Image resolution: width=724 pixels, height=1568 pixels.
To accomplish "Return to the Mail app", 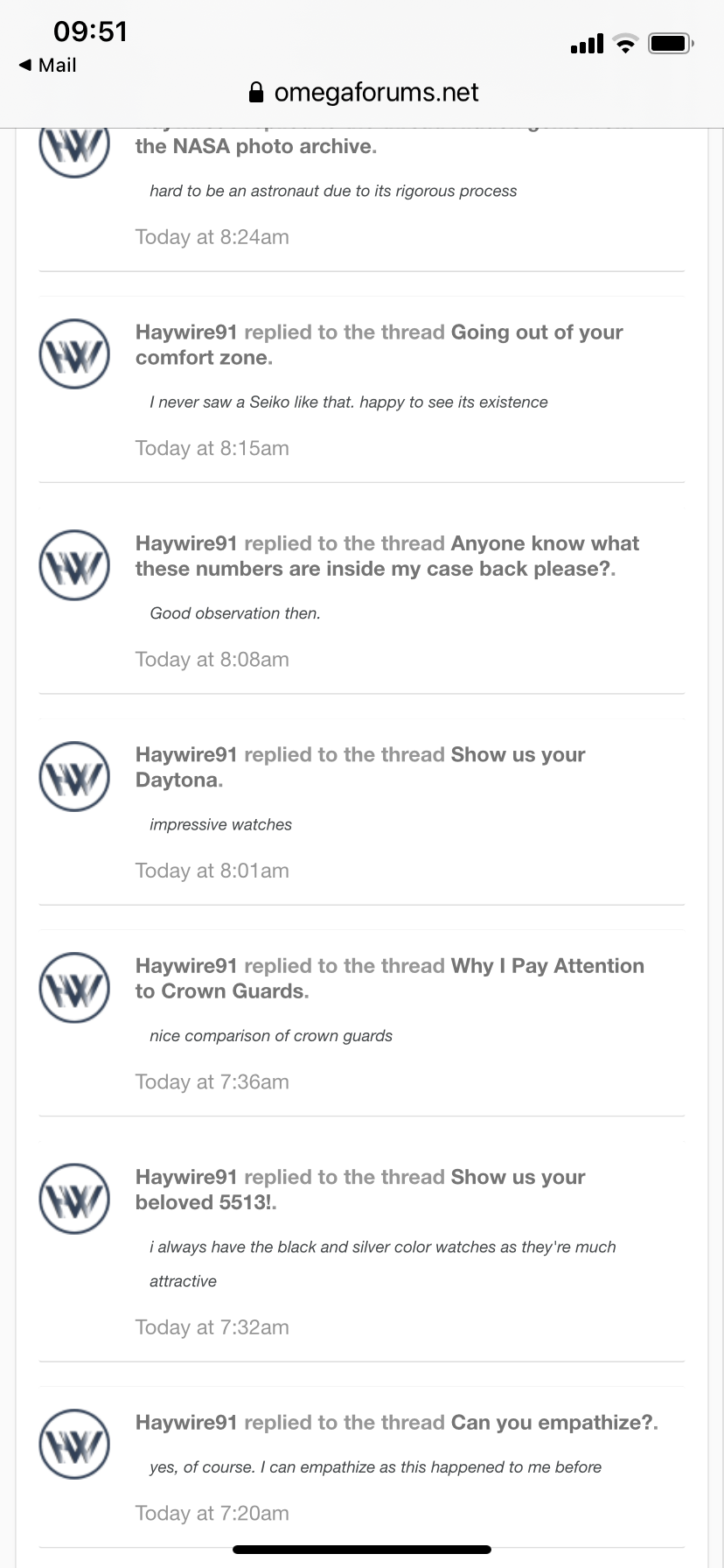I will (48, 66).
